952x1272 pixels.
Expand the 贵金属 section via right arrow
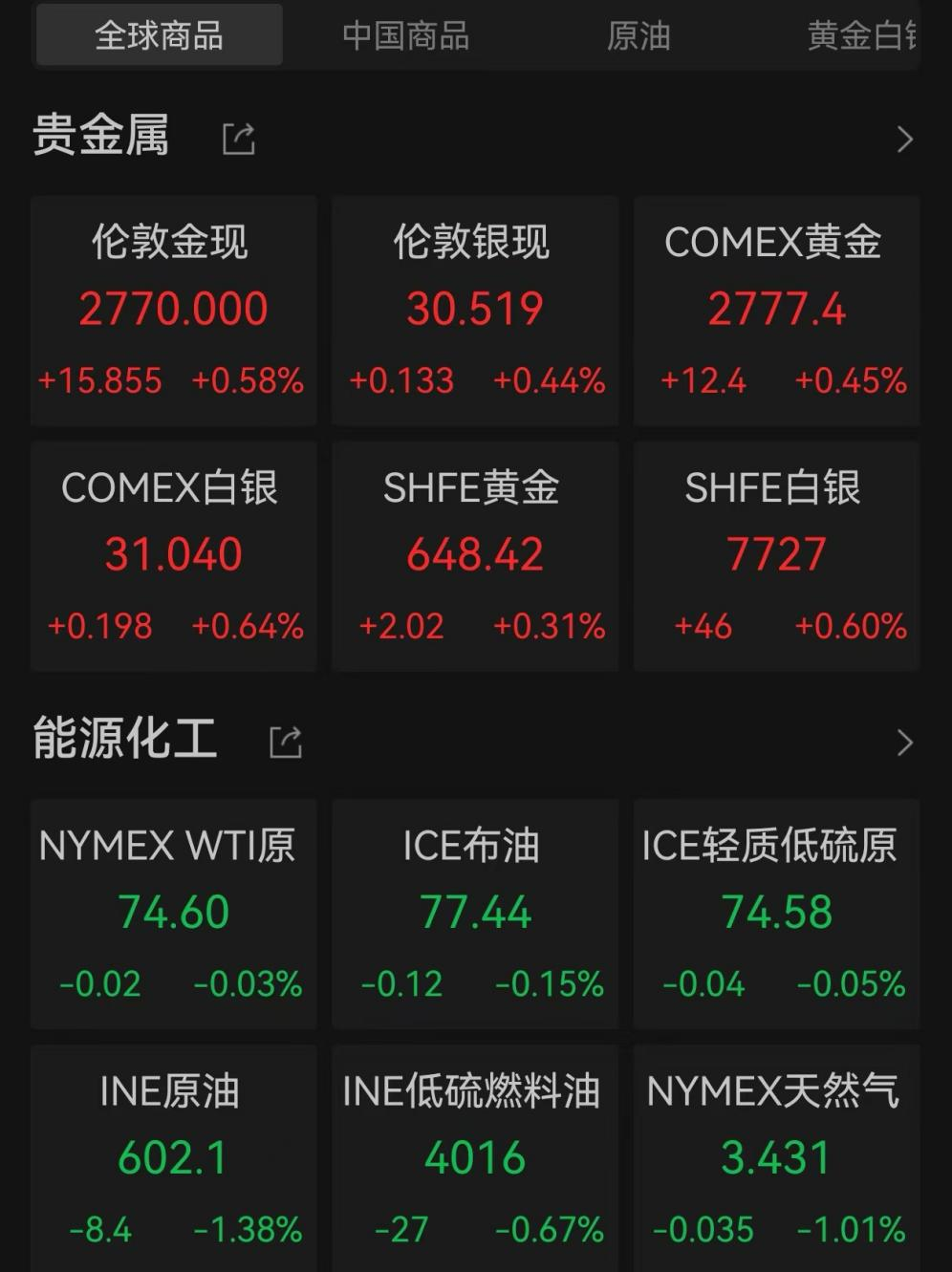[x=903, y=138]
